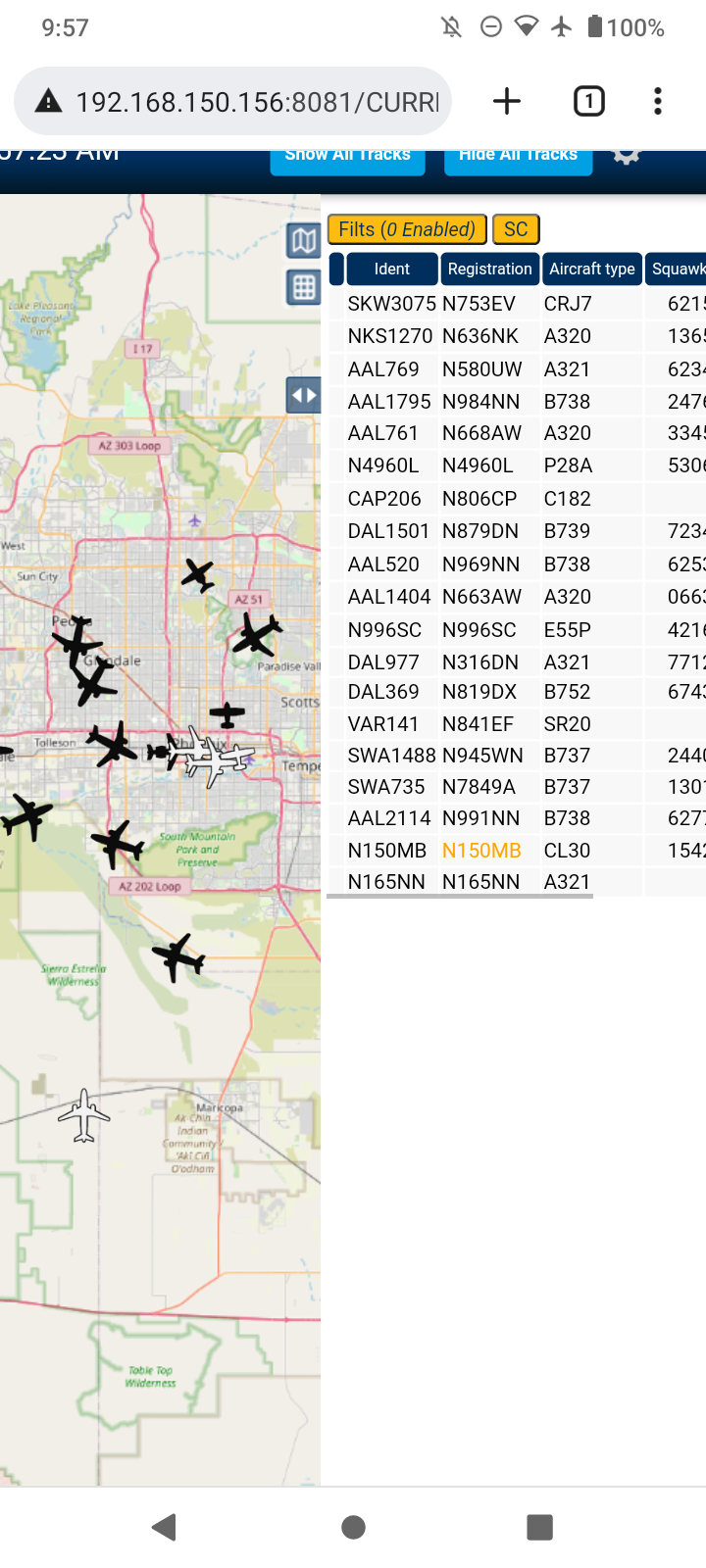Tap the map expand arrows button
The width and height of the screenshot is (706, 1568).
pyautogui.click(x=304, y=396)
